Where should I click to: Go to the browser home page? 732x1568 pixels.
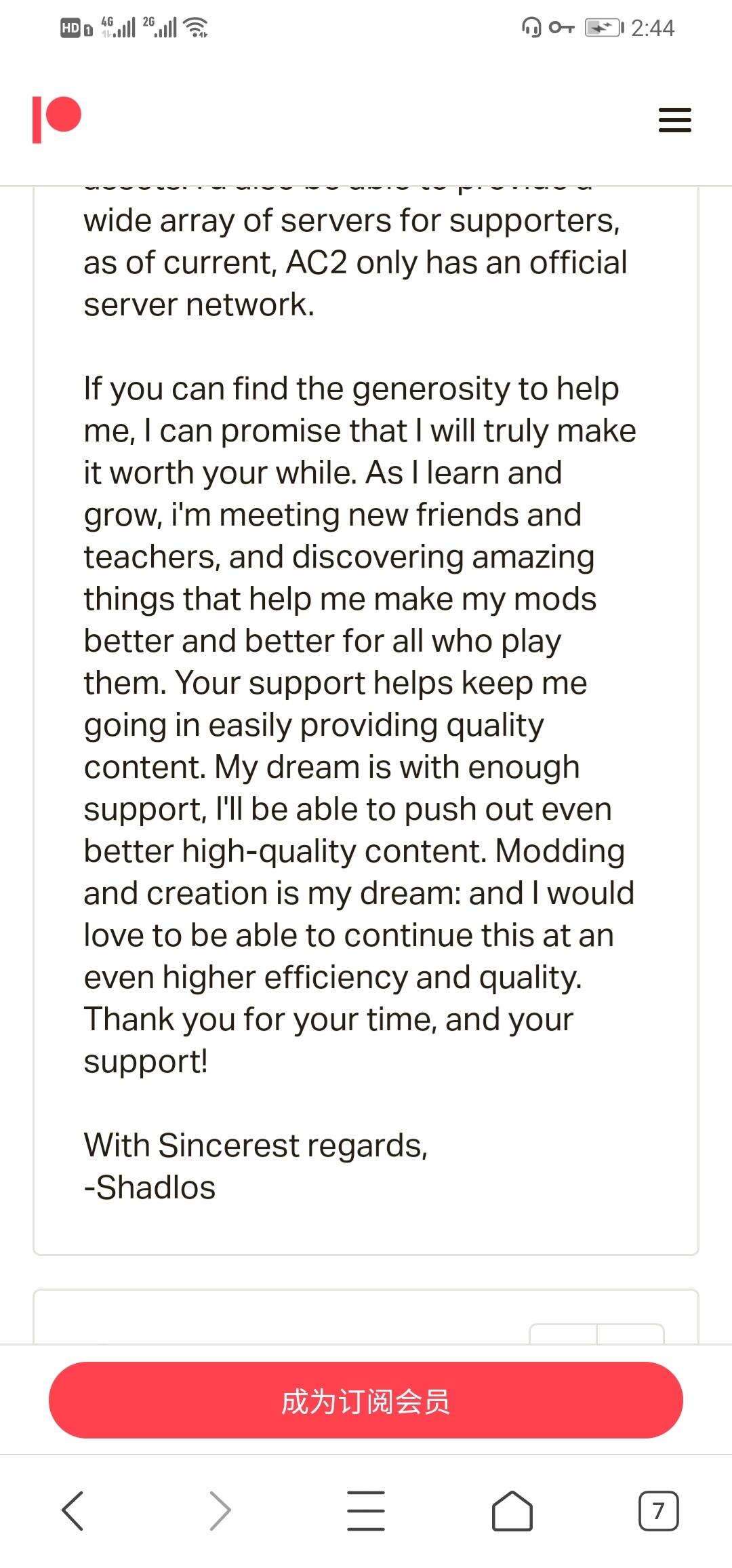[x=512, y=1511]
